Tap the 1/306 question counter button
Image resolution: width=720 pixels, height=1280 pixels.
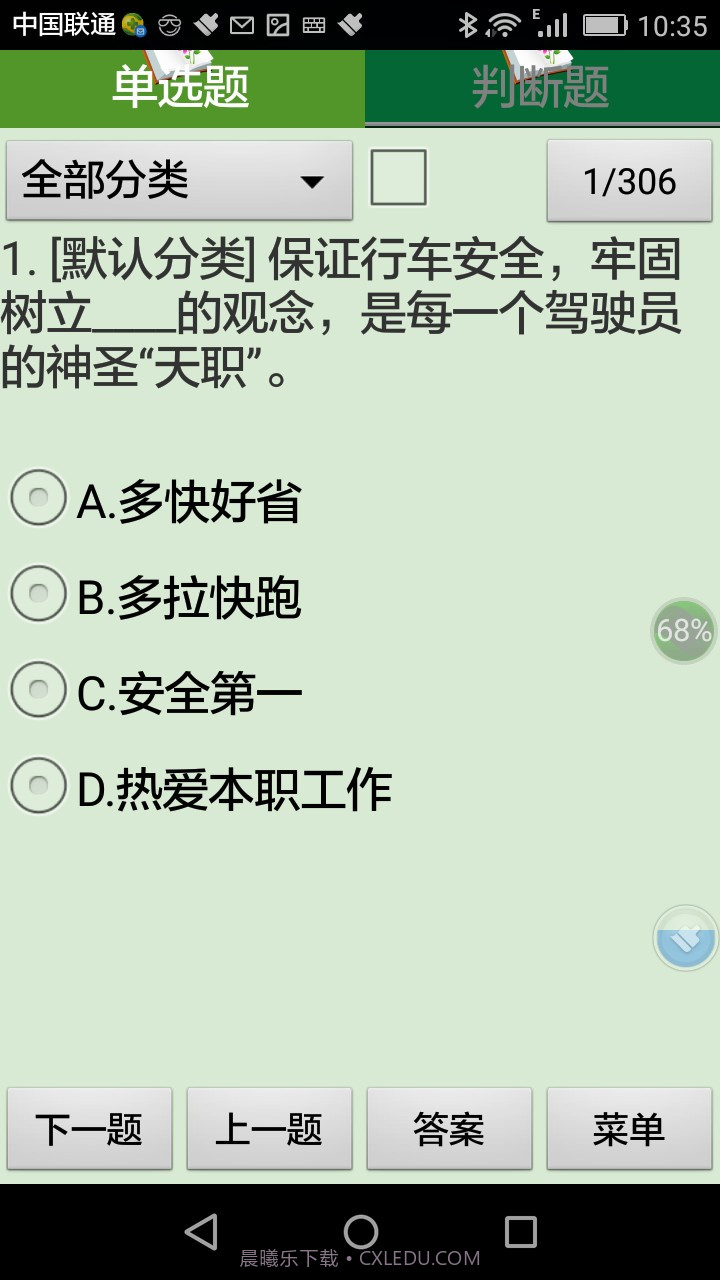(629, 181)
